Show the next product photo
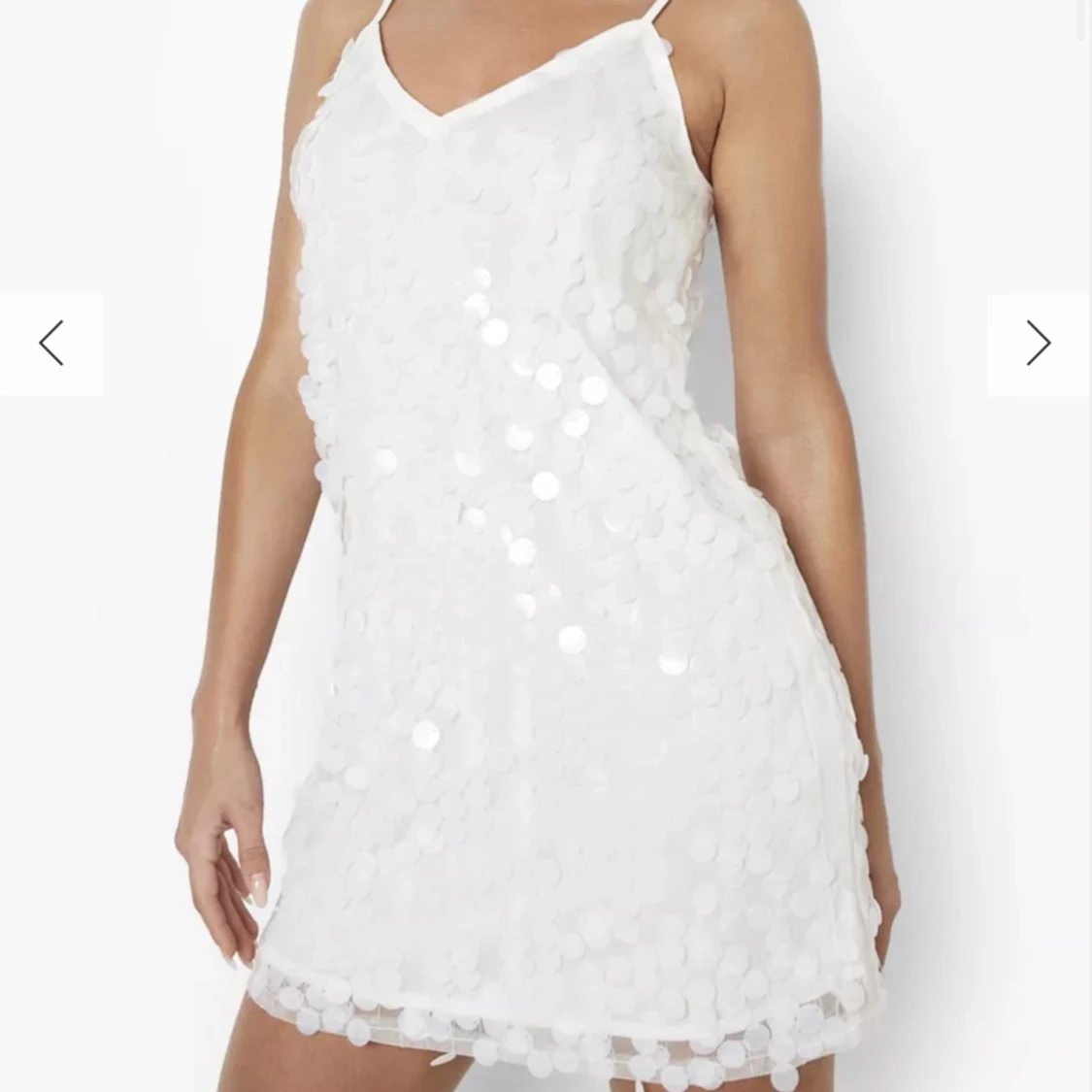Screen dimensions: 1092x1092 [x=1038, y=344]
